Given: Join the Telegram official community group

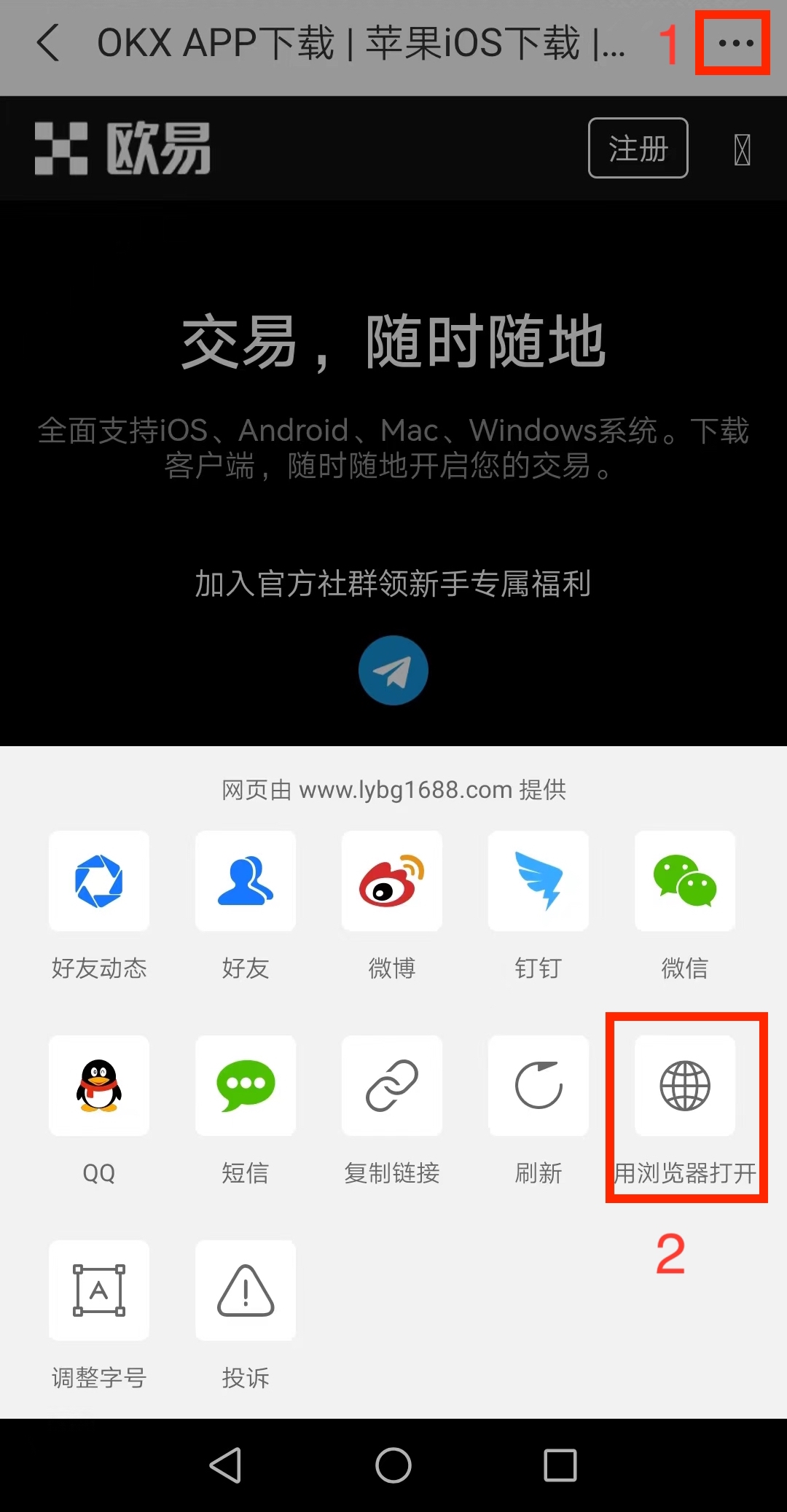Looking at the screenshot, I should tap(393, 670).
